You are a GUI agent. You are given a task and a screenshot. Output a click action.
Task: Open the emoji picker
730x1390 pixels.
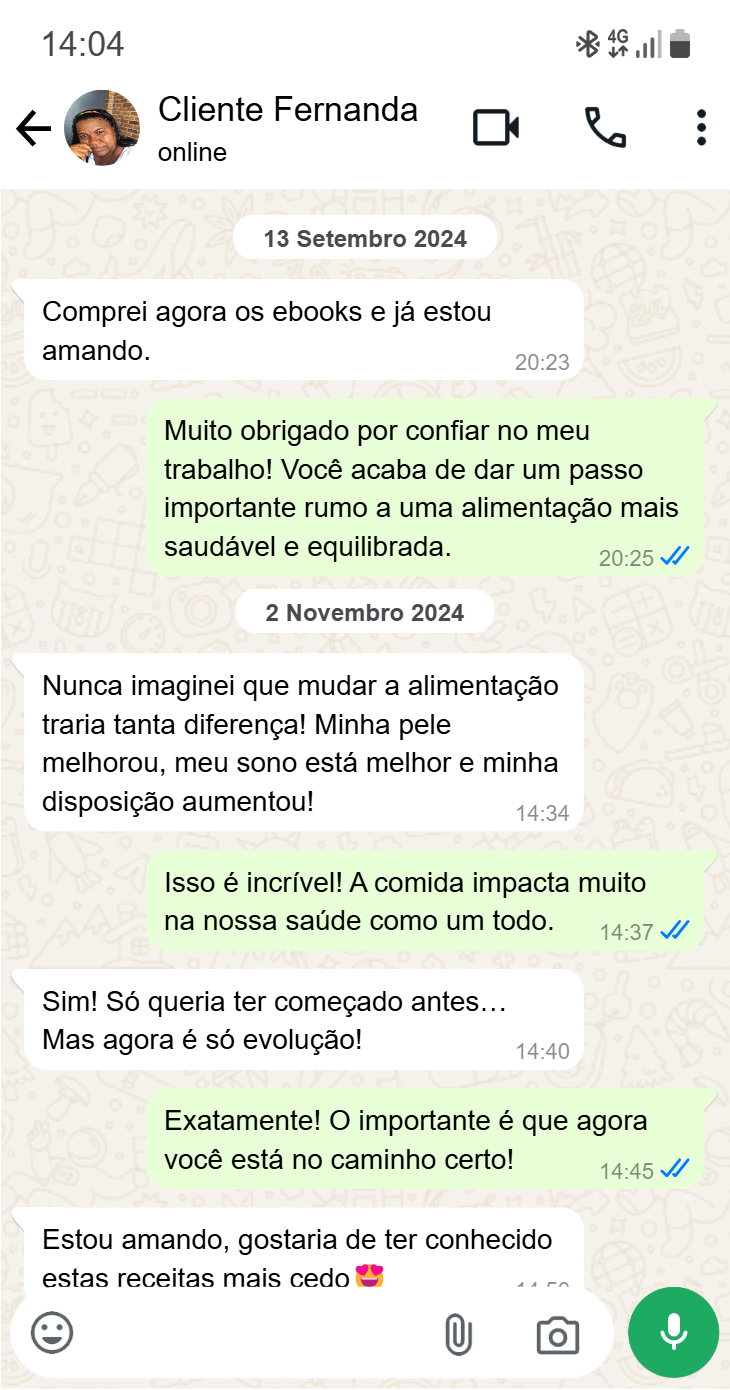click(52, 1333)
